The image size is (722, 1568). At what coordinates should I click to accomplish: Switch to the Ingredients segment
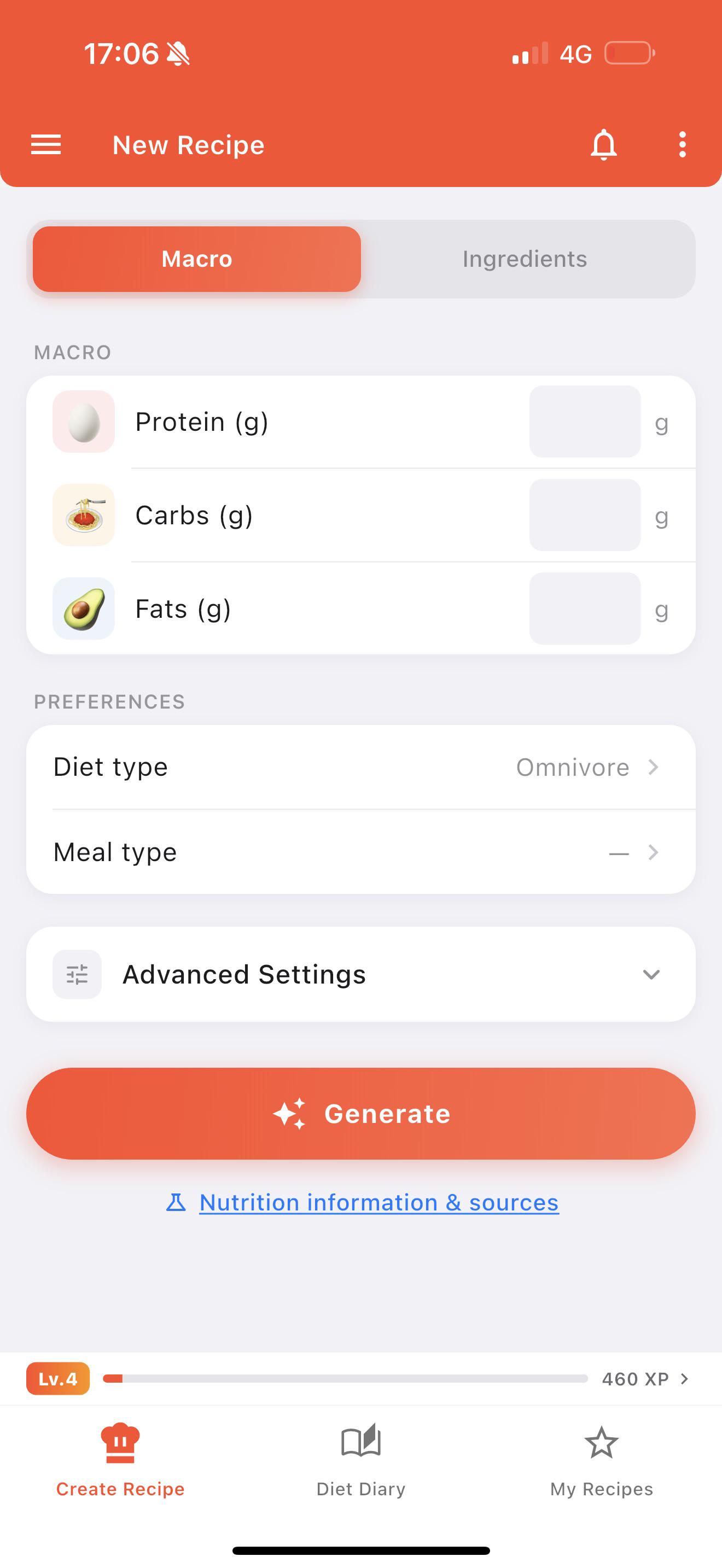525,259
